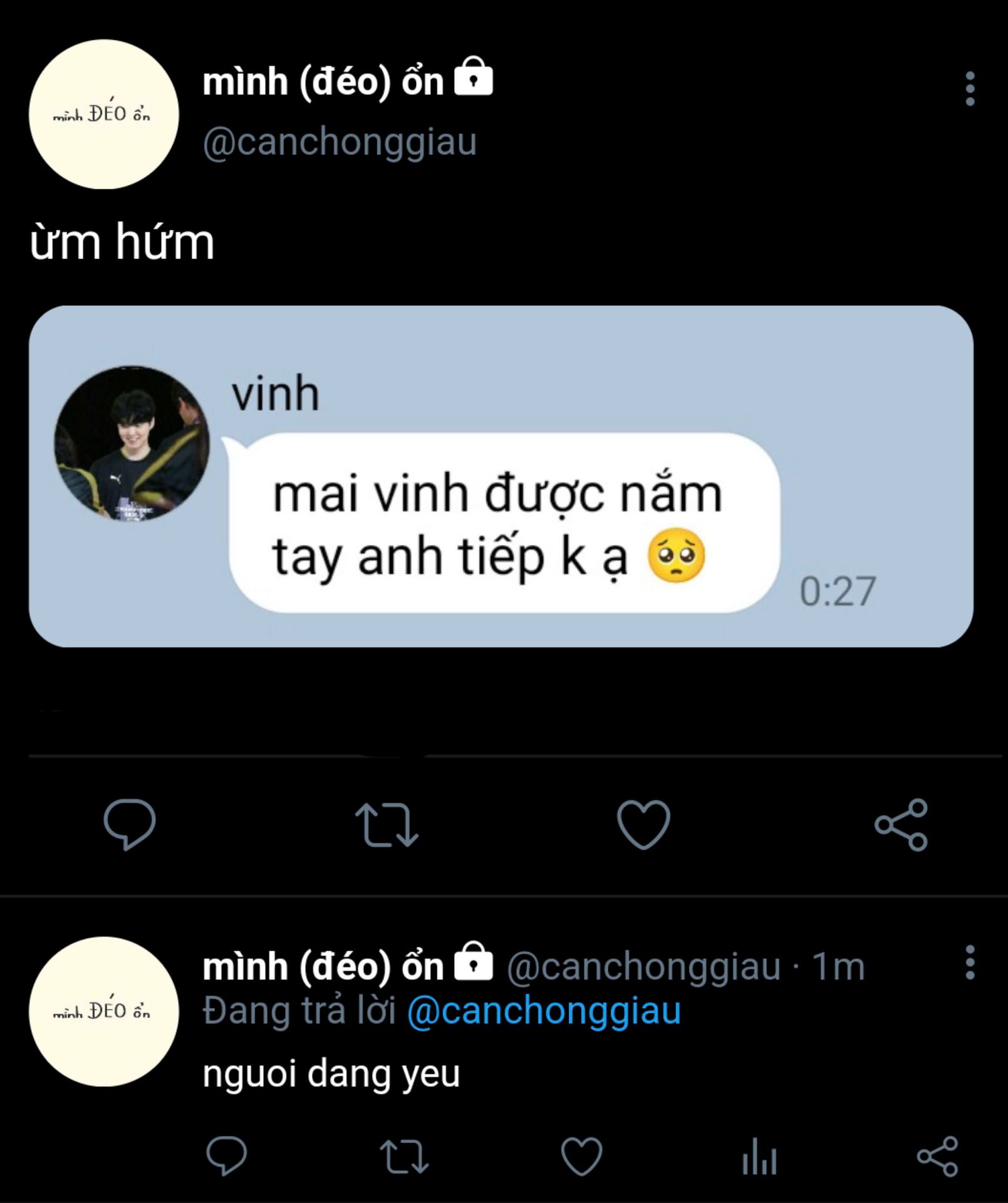Screen dimensions: 1008x1203
Task: Open overflow menu on the 'ừm hứm' tweet
Action: (970, 88)
